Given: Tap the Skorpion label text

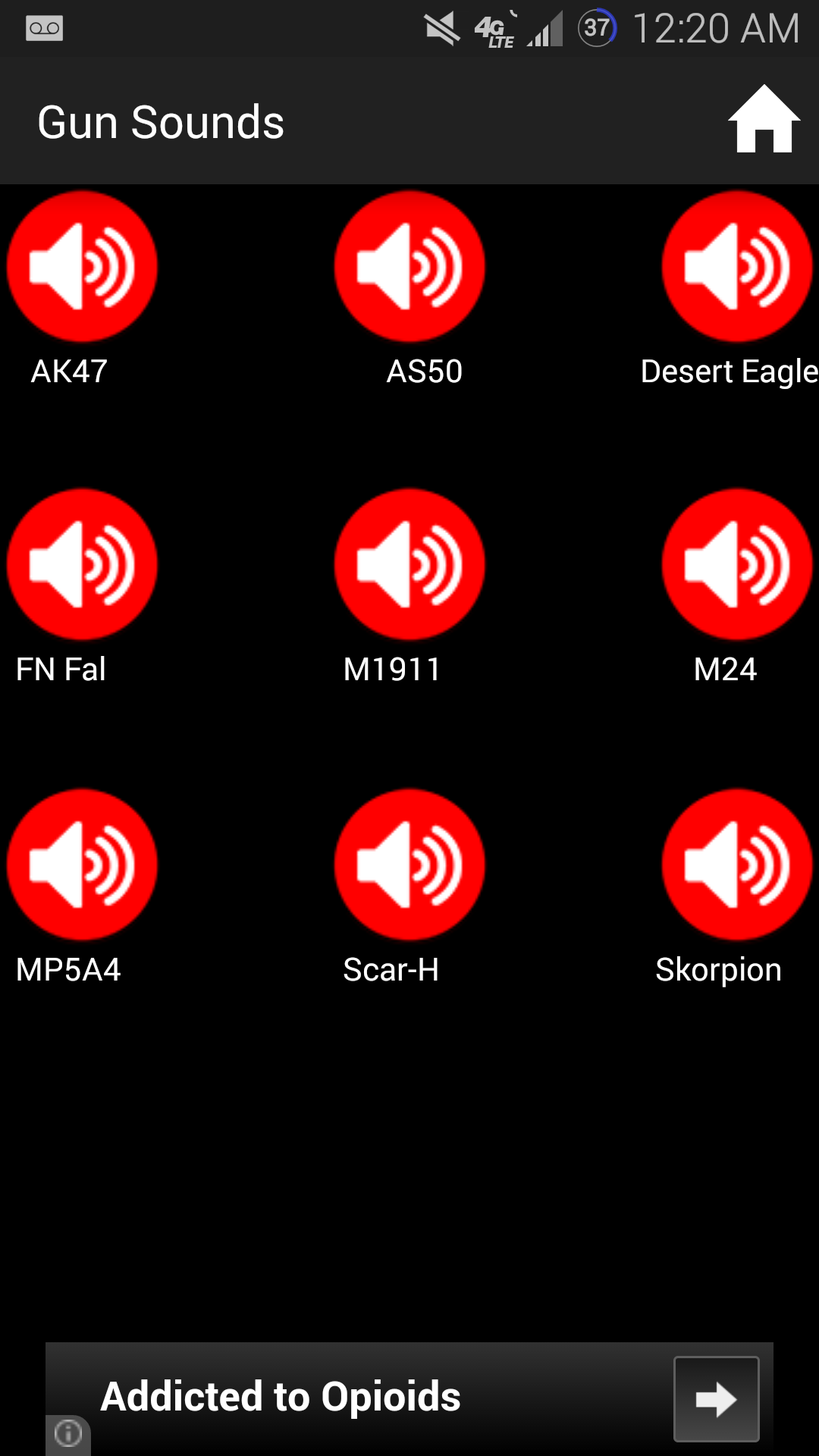Looking at the screenshot, I should click(717, 968).
